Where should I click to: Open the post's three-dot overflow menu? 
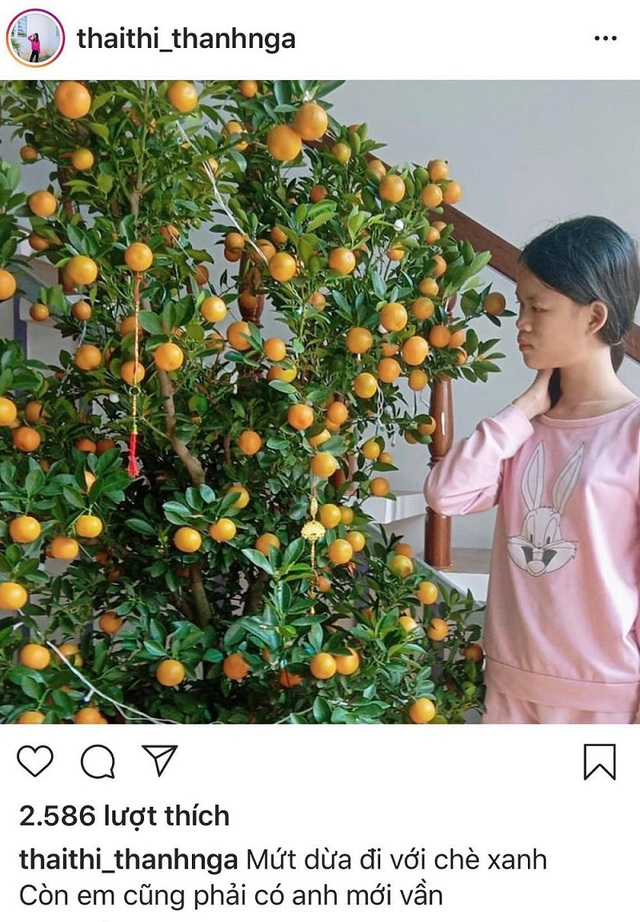pyautogui.click(x=605, y=39)
